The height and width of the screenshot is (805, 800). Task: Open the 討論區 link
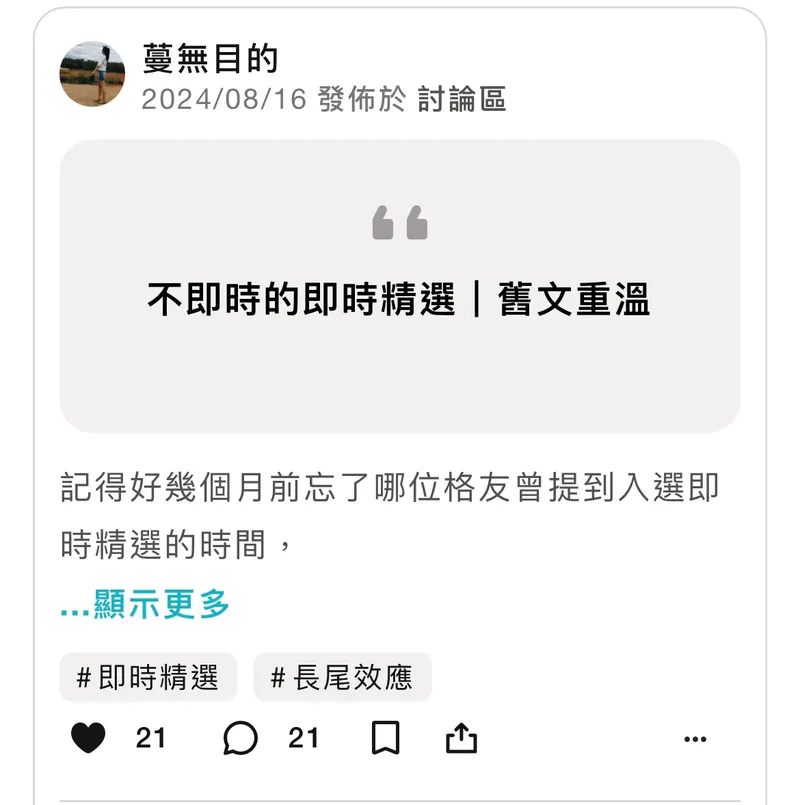461,99
